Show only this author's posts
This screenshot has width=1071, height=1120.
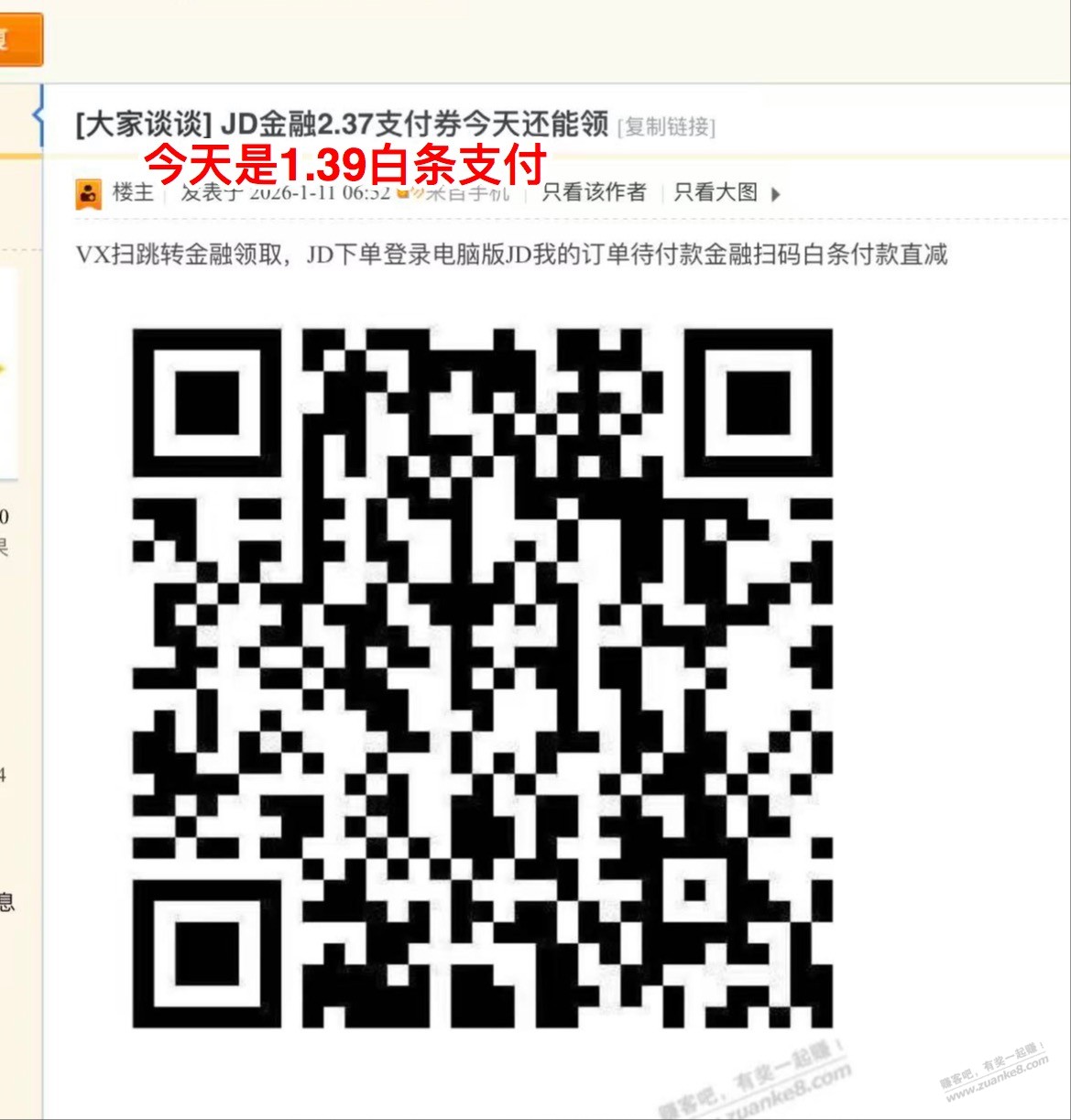pyautogui.click(x=594, y=192)
